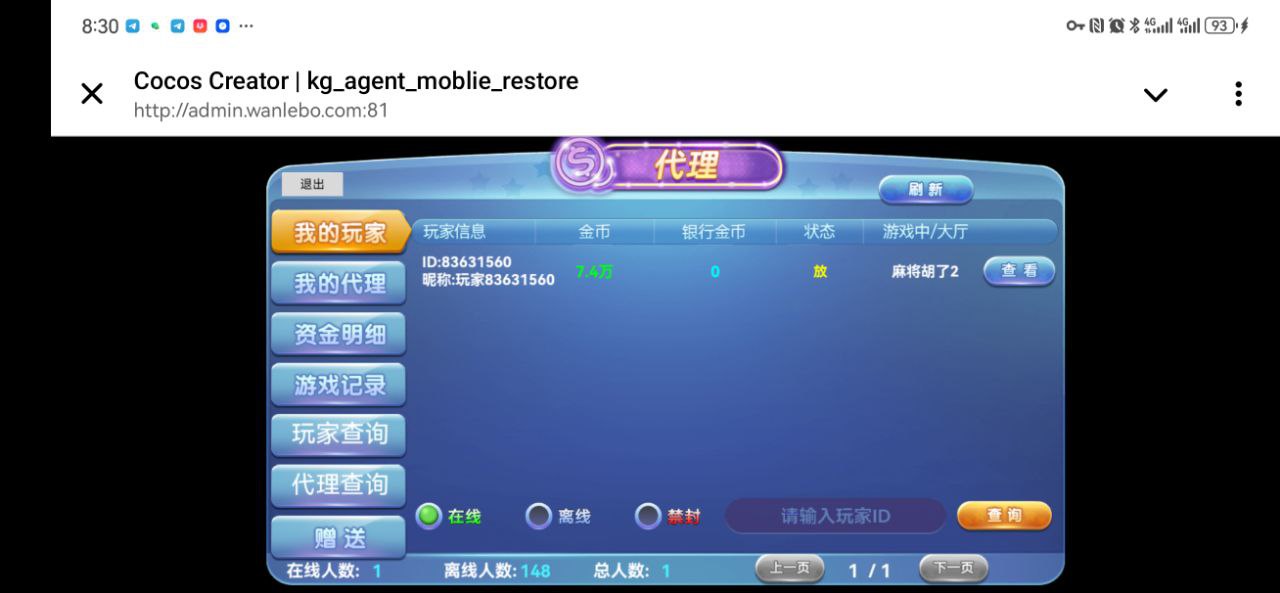Viewport: 1280px width, 593px height.
Task: Refresh list with 刷新 button
Action: (x=925, y=190)
